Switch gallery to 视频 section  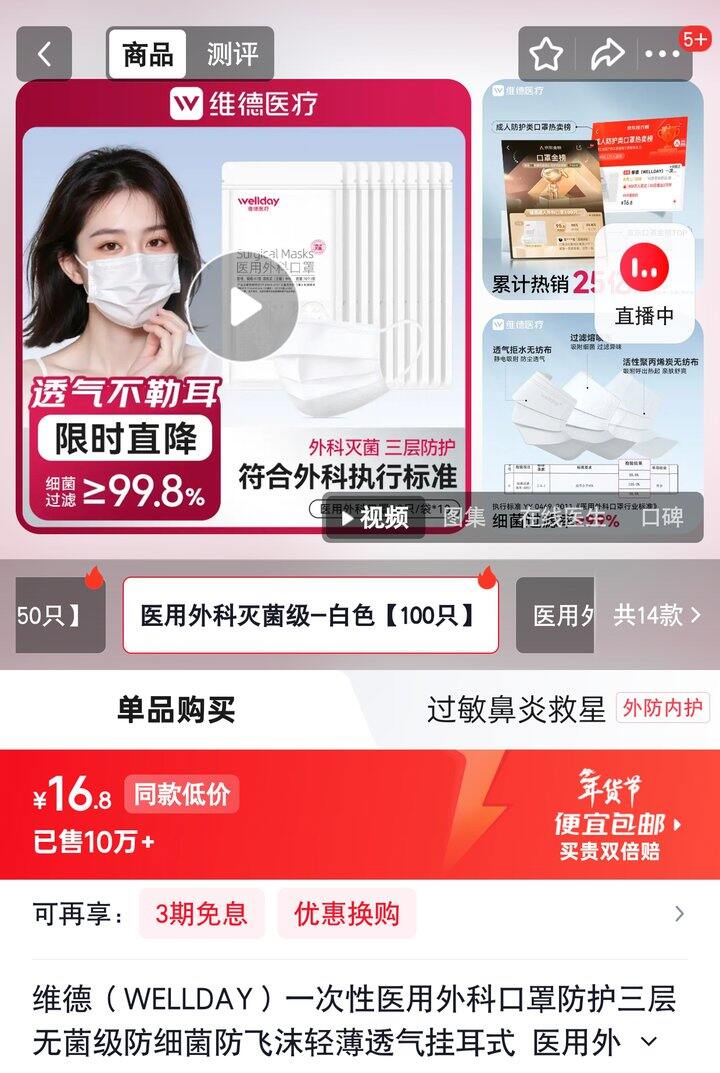[375, 518]
